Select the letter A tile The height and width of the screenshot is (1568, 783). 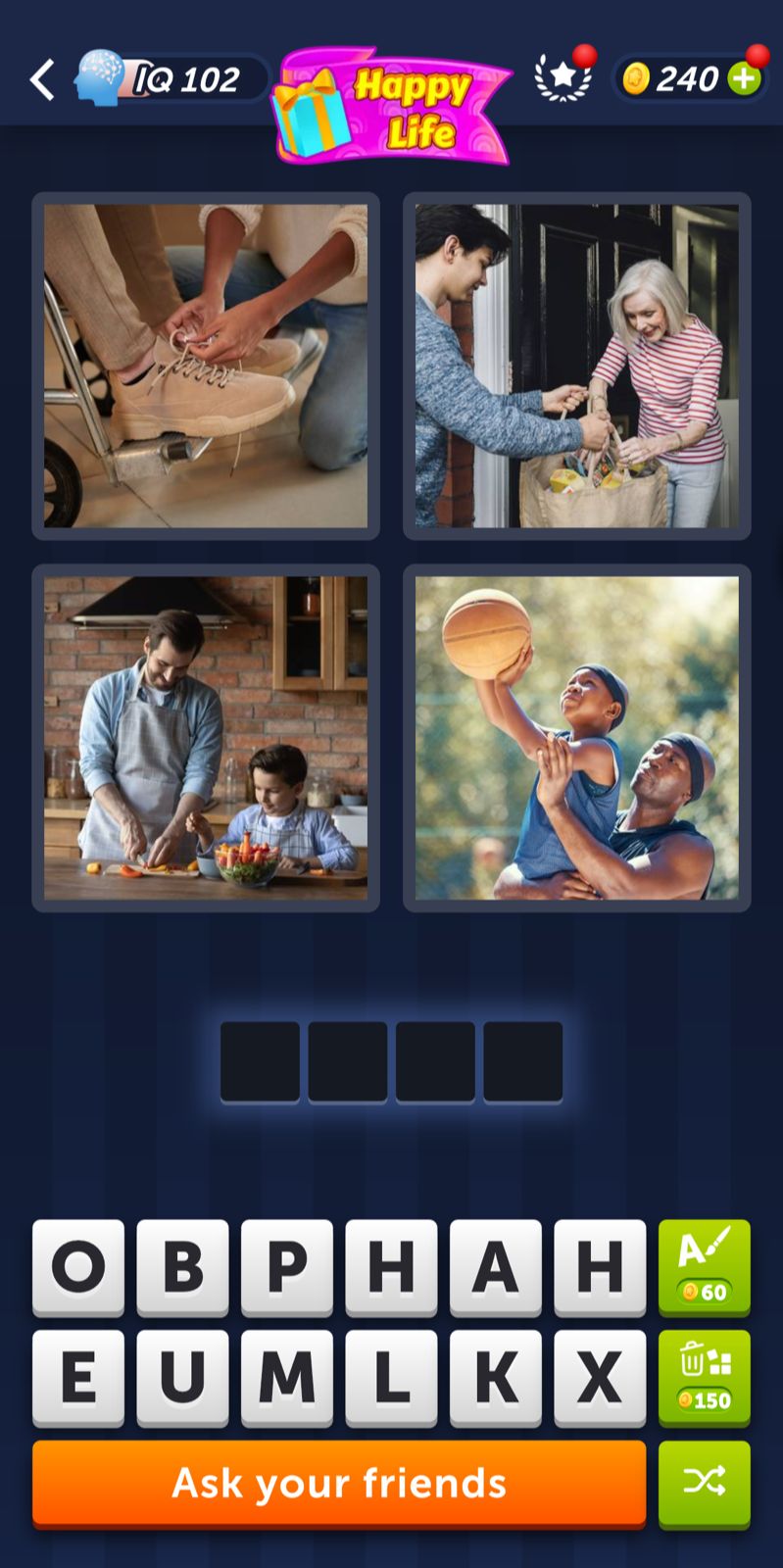point(495,1265)
